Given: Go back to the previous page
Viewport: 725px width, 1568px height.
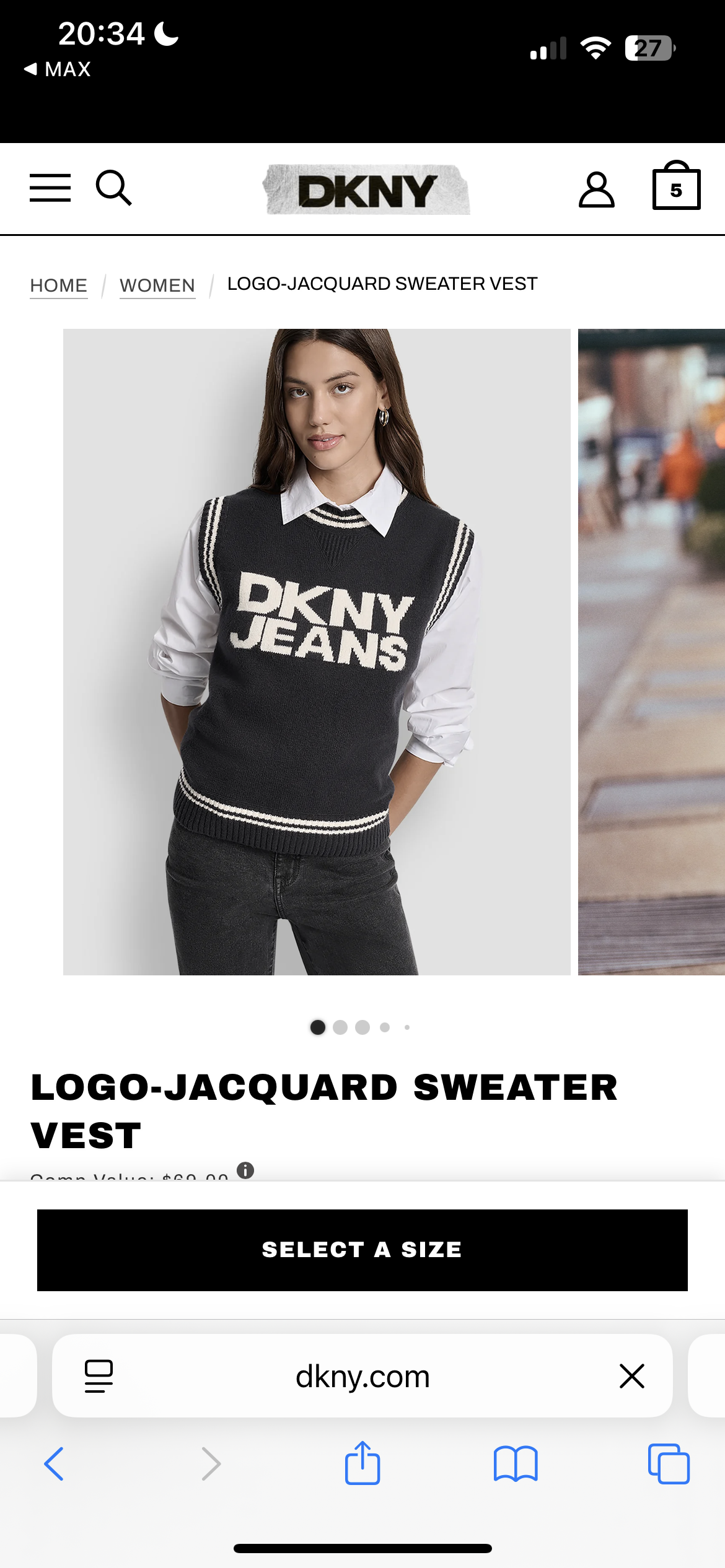Looking at the screenshot, I should coord(54,1464).
